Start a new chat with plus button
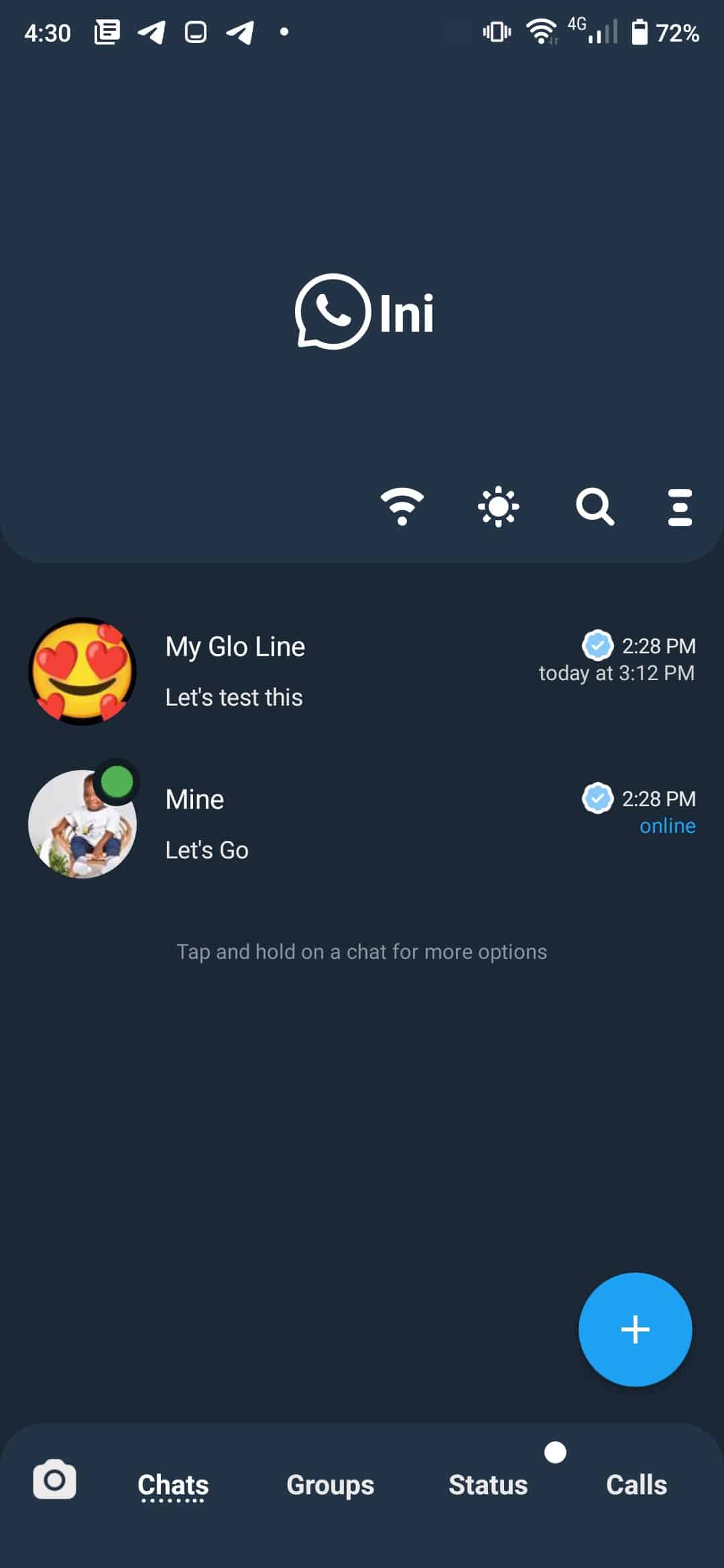724x1568 pixels. coord(635,1329)
